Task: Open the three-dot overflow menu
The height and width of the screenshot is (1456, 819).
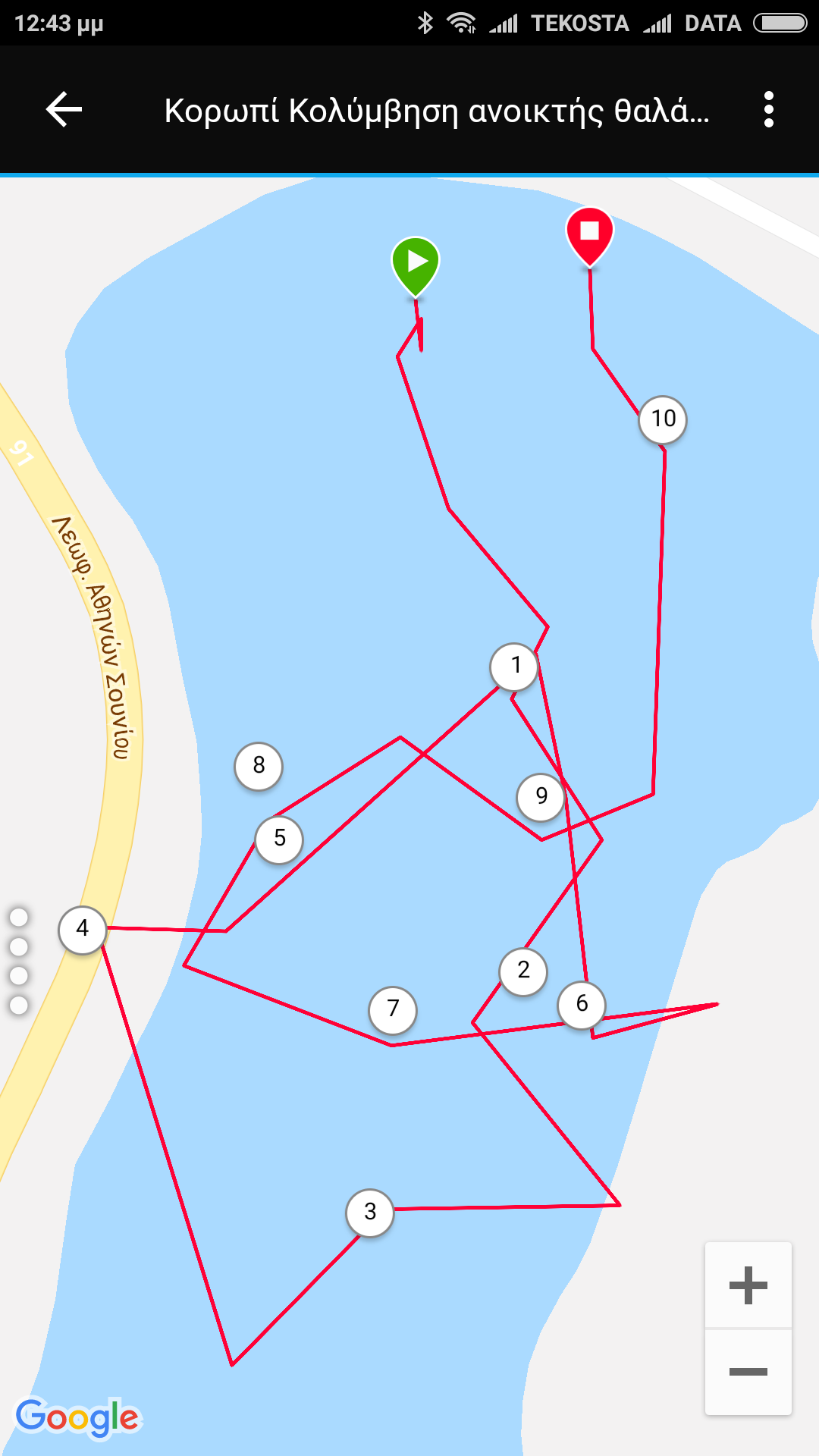Action: click(x=769, y=110)
